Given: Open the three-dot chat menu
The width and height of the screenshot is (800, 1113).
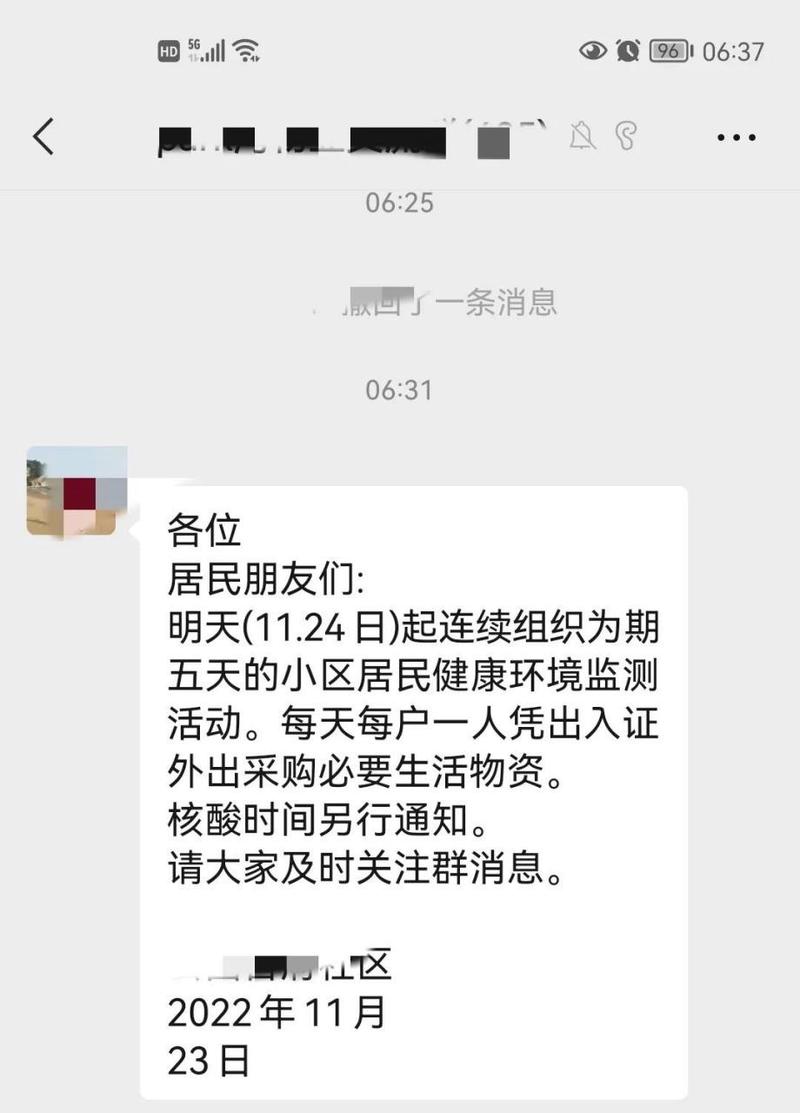Looking at the screenshot, I should click(736, 138).
